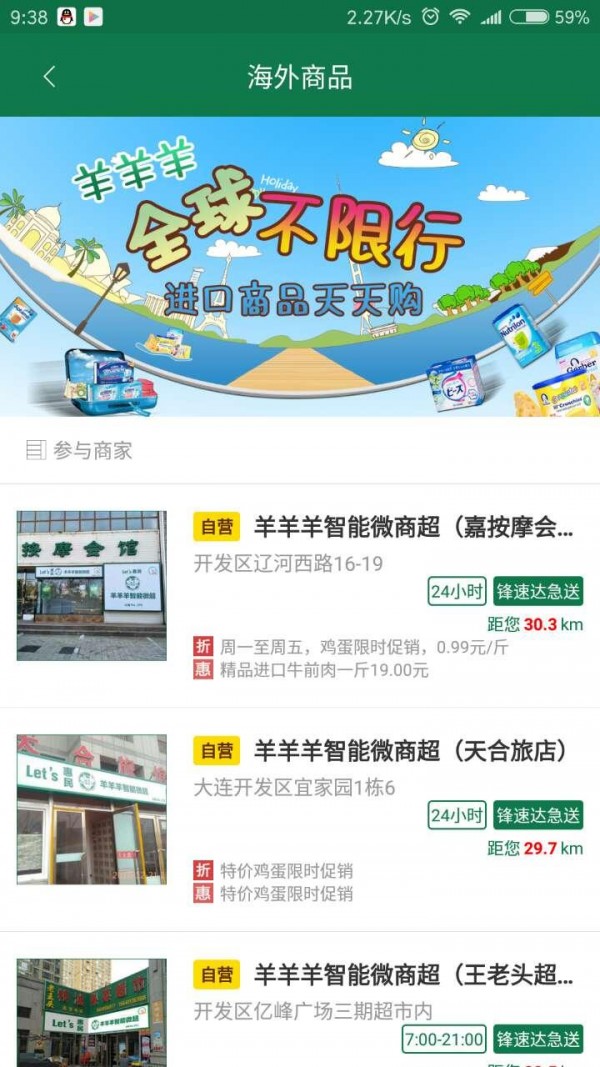Open the 全球不限行 import goods banner
600x1067 pixels.
pyautogui.click(x=300, y=267)
